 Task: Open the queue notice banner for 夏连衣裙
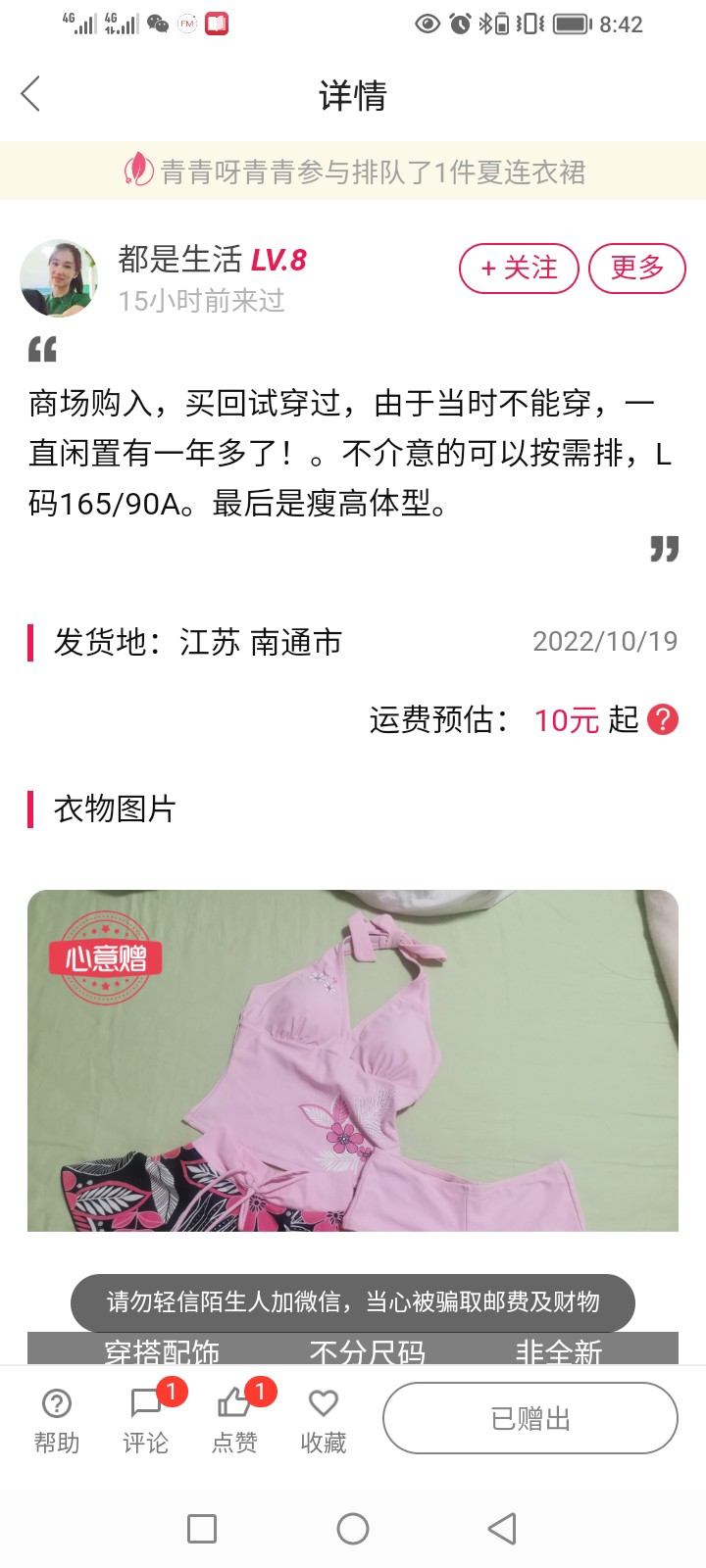(353, 171)
